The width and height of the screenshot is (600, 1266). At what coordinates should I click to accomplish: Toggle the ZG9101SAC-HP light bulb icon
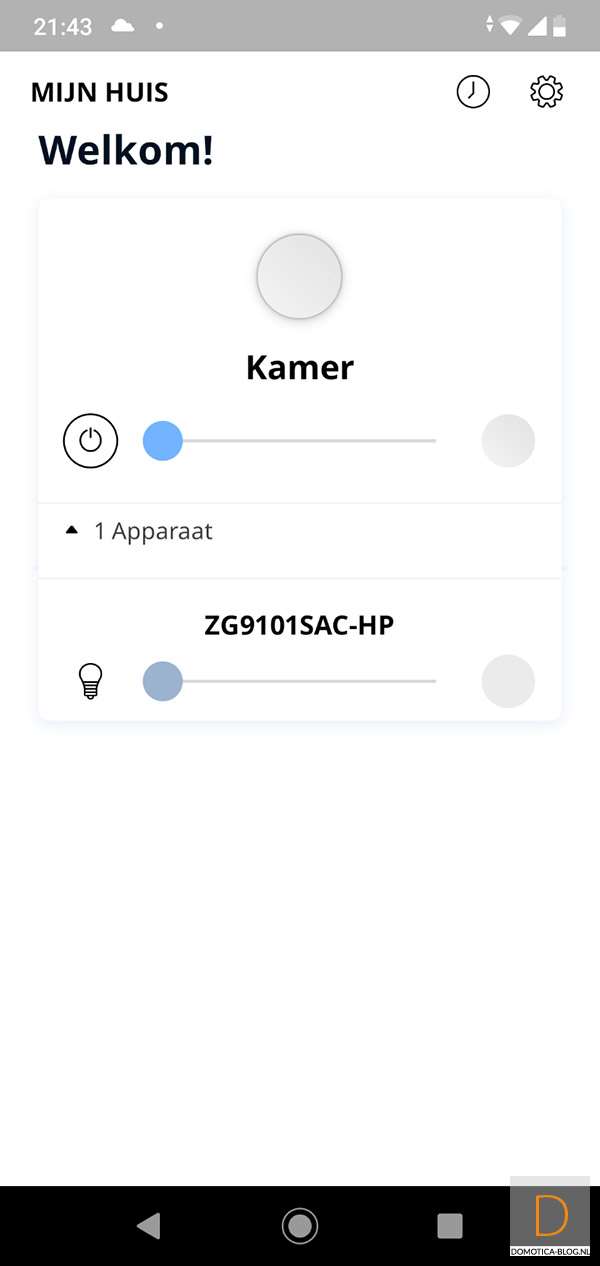pos(91,681)
